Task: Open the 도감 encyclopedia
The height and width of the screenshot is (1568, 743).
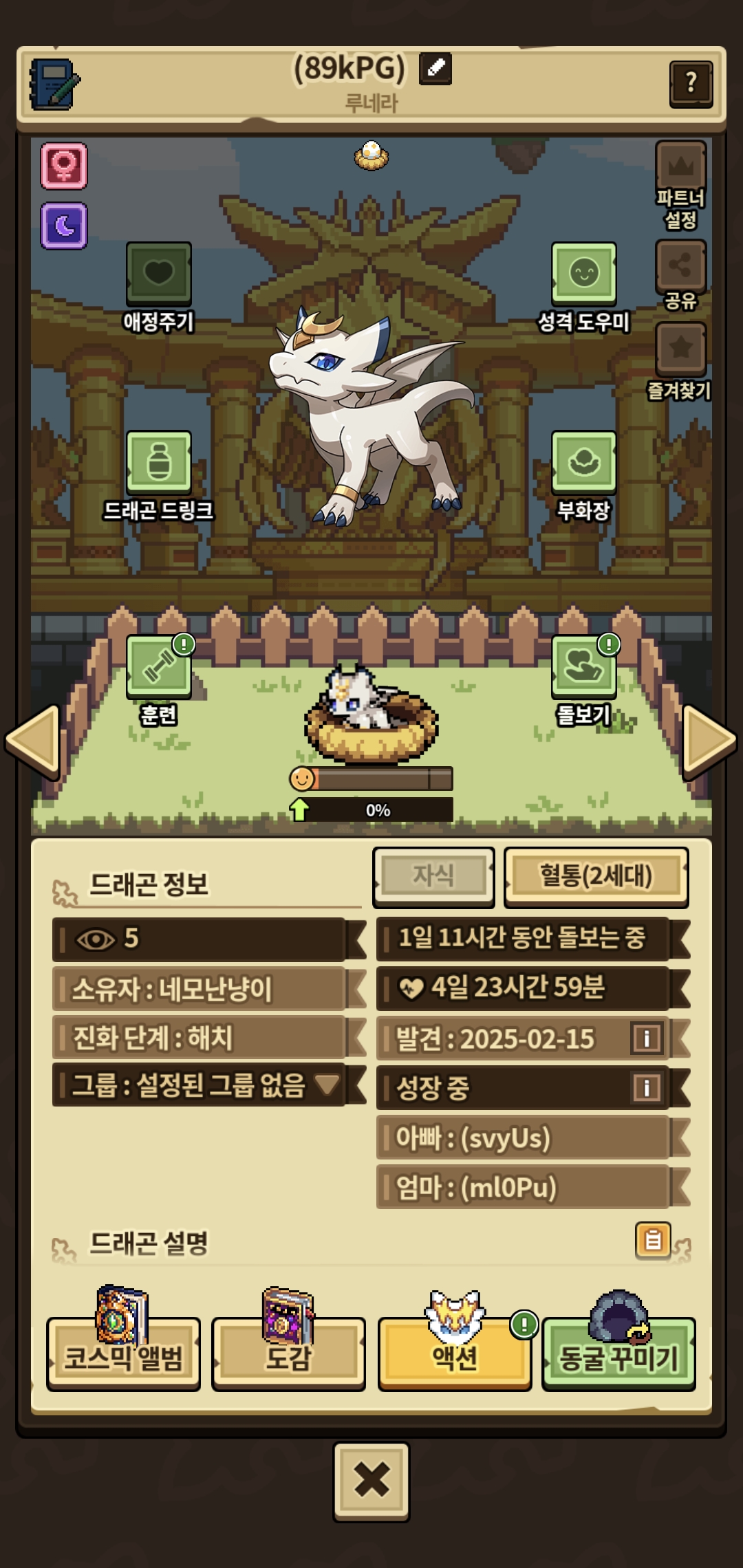Action: point(288,1355)
